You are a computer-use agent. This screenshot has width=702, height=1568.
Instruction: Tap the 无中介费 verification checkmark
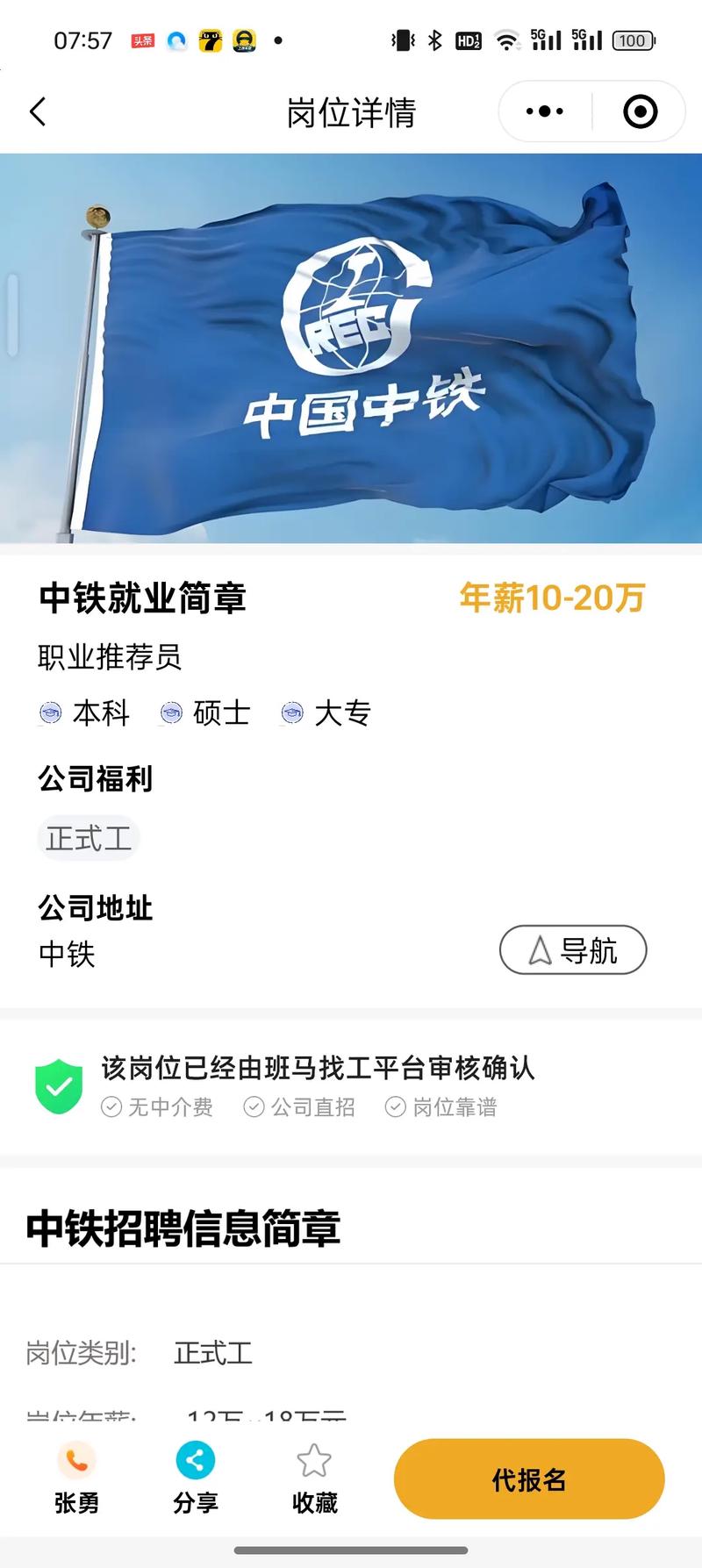coord(110,1108)
